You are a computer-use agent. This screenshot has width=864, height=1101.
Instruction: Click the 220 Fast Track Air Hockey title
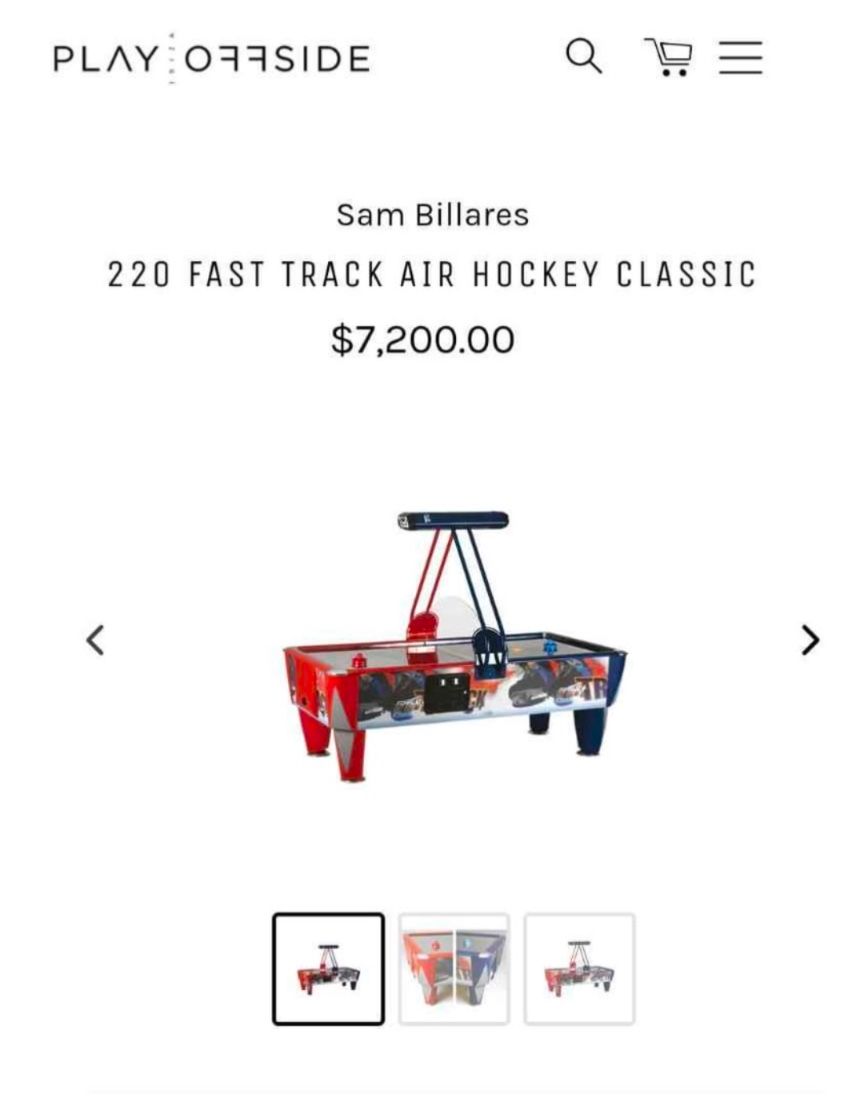pos(431,273)
